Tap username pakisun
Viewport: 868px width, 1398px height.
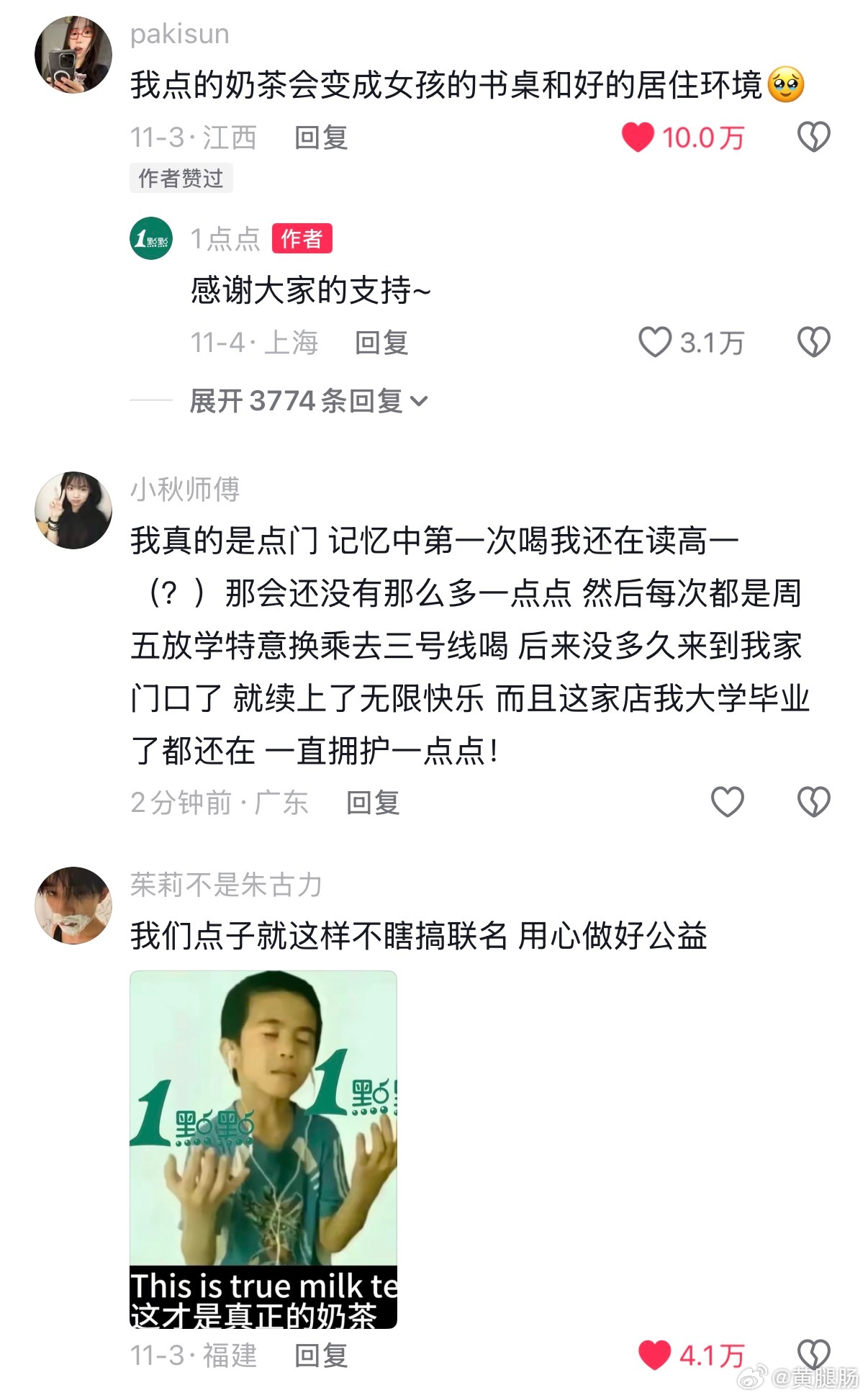(x=180, y=34)
